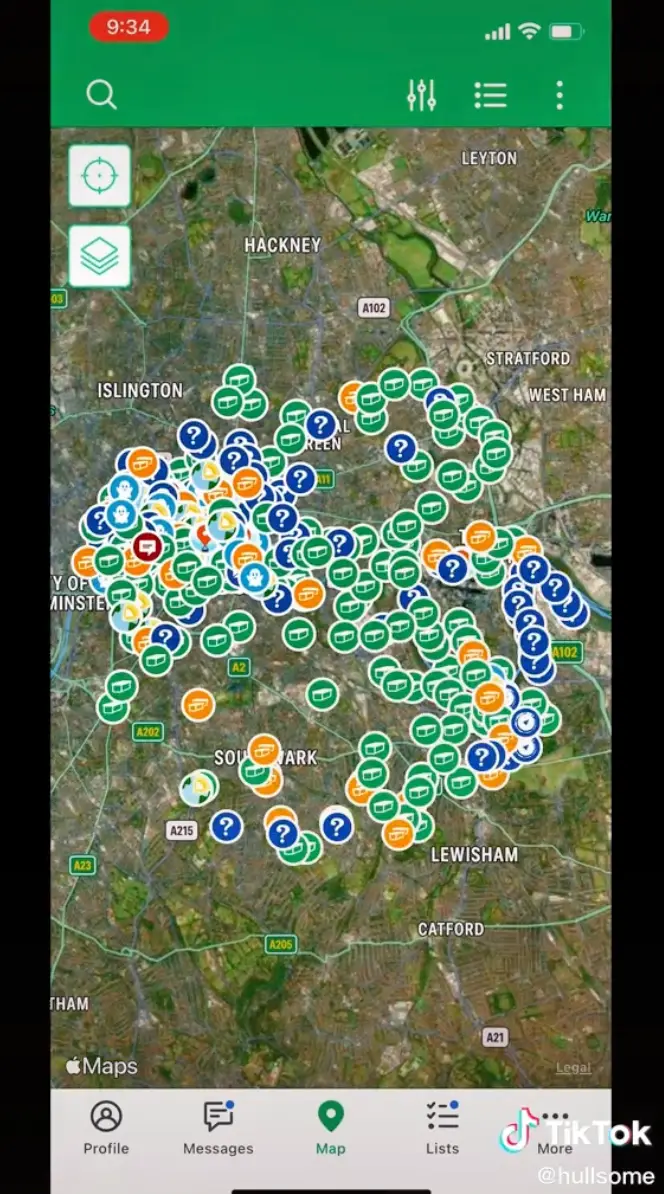Tap the dark red cache pin

click(x=147, y=547)
